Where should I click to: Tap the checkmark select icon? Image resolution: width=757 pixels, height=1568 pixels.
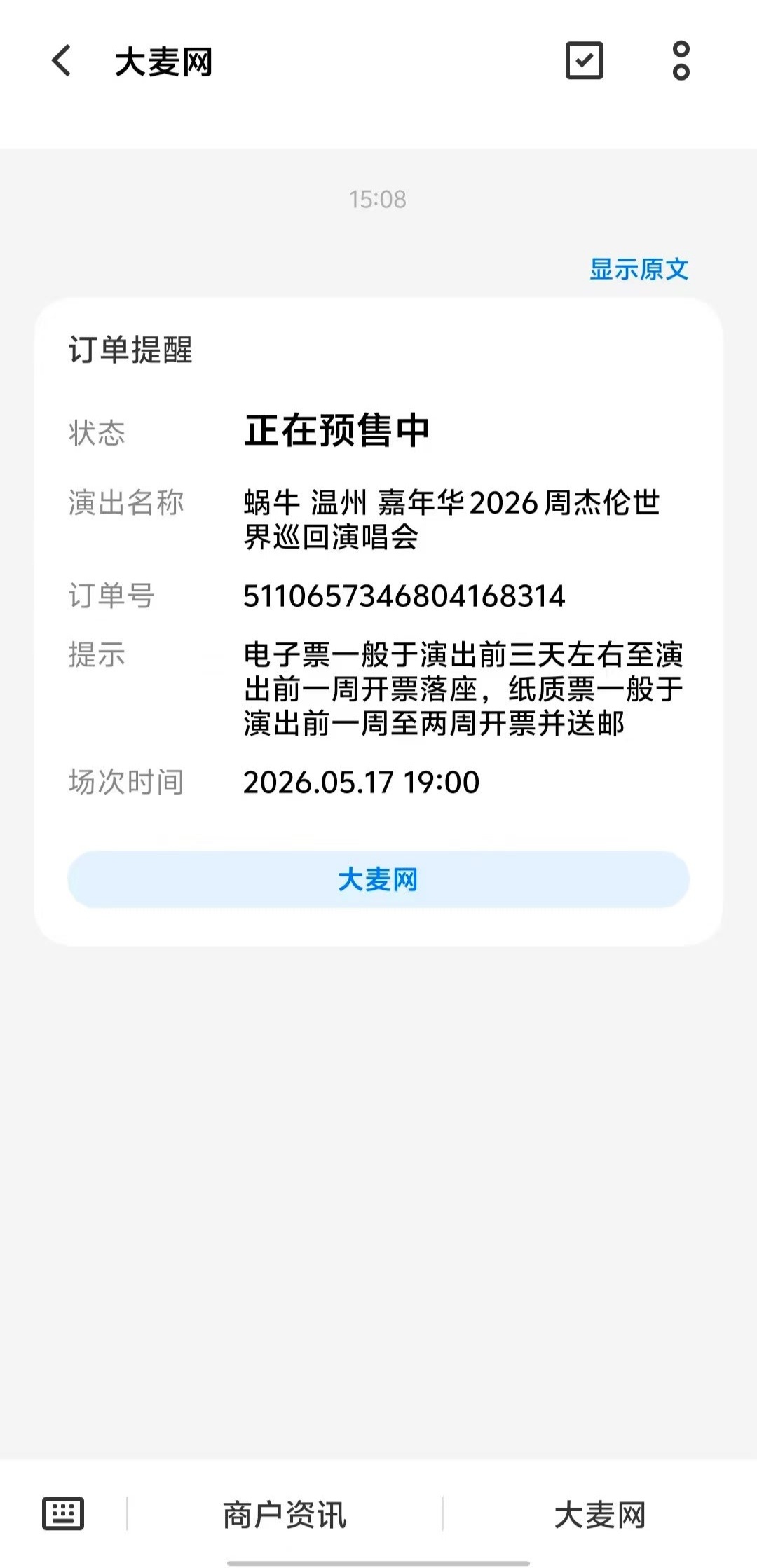click(584, 61)
